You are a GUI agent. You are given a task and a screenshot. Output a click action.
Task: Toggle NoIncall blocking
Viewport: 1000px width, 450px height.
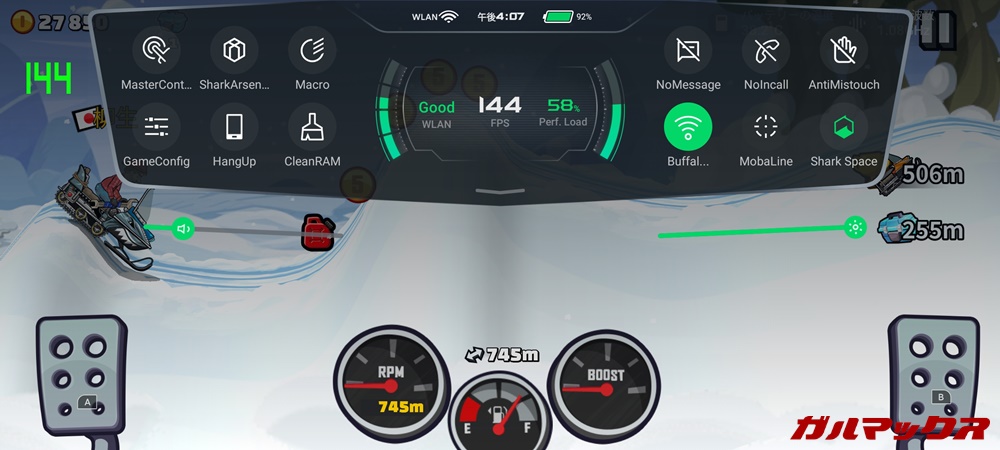tap(766, 49)
